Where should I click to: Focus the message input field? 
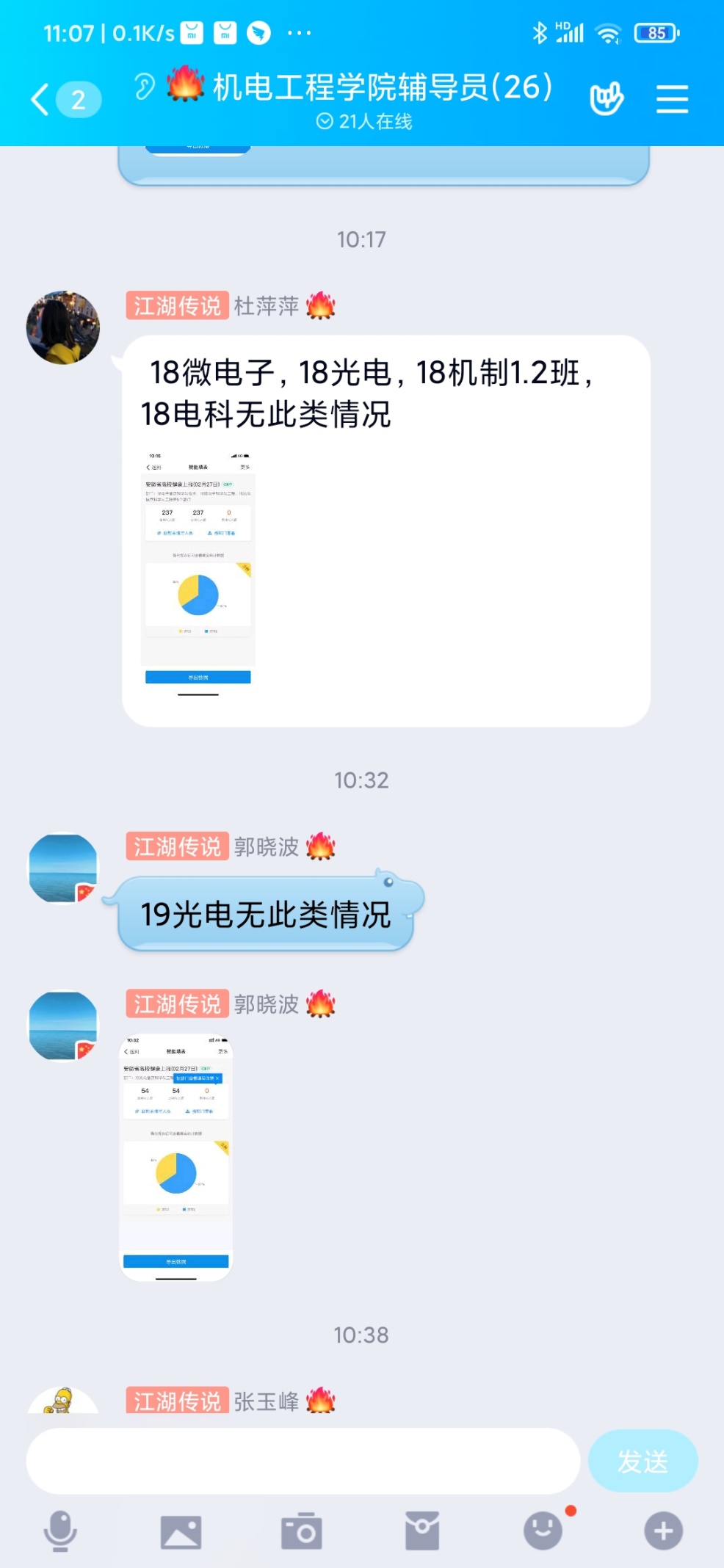(303, 1461)
